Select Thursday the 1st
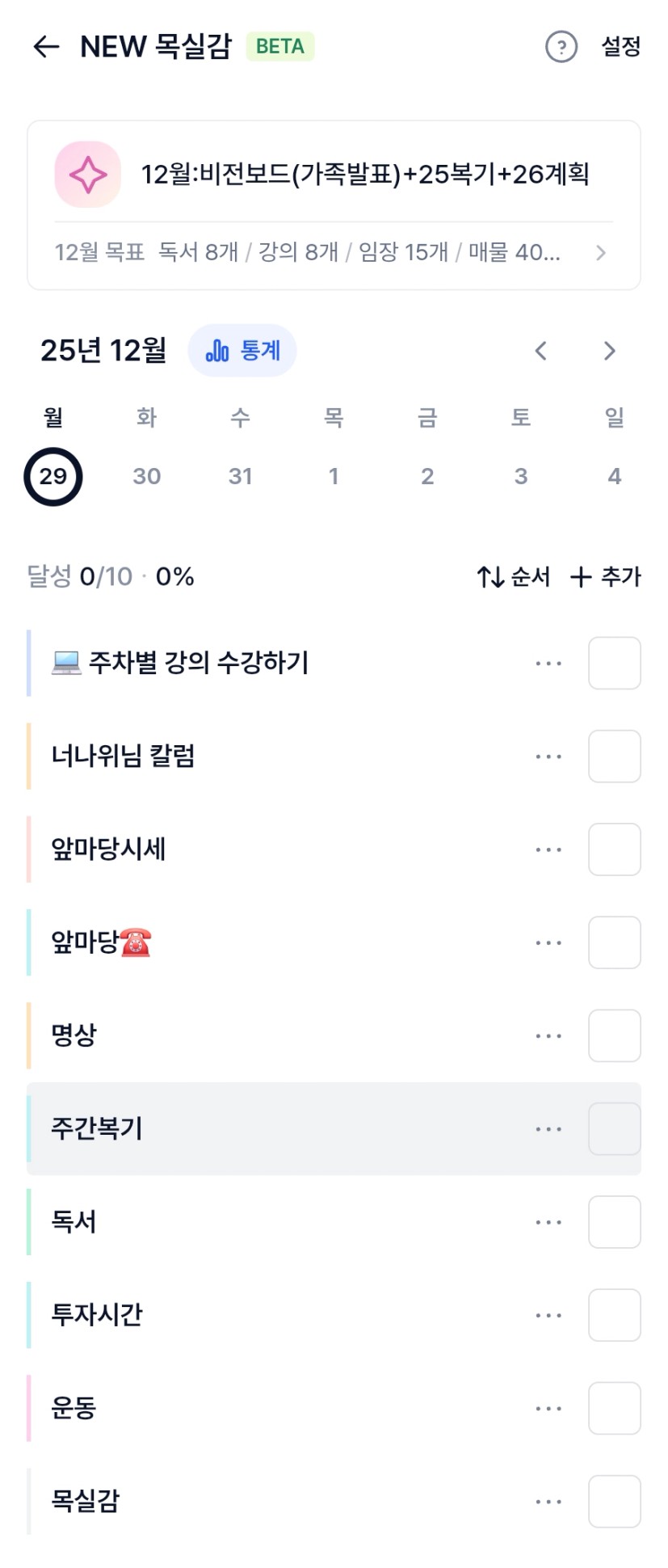This screenshot has height=1568, width=668. tap(334, 476)
